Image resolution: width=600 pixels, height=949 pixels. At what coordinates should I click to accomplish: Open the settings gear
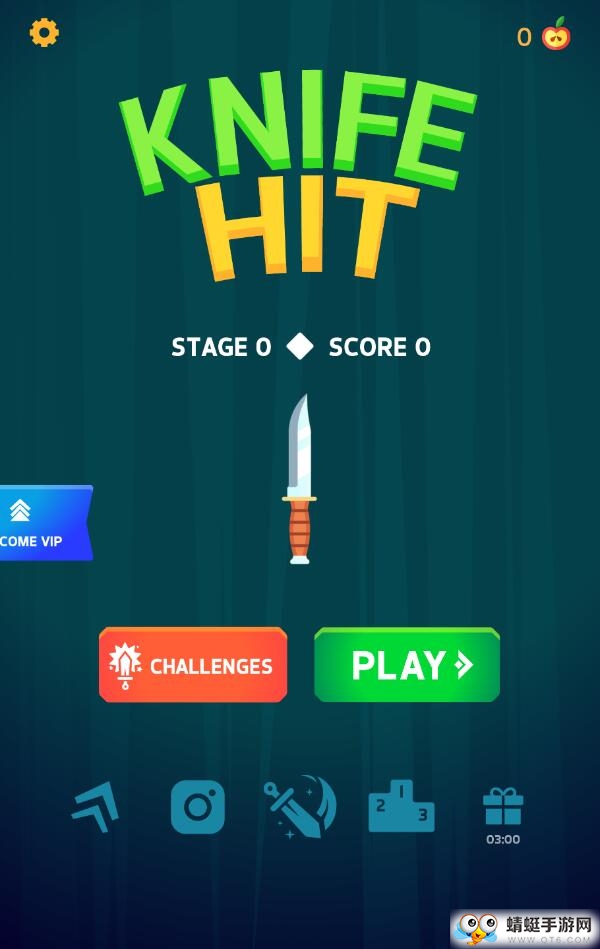44,33
